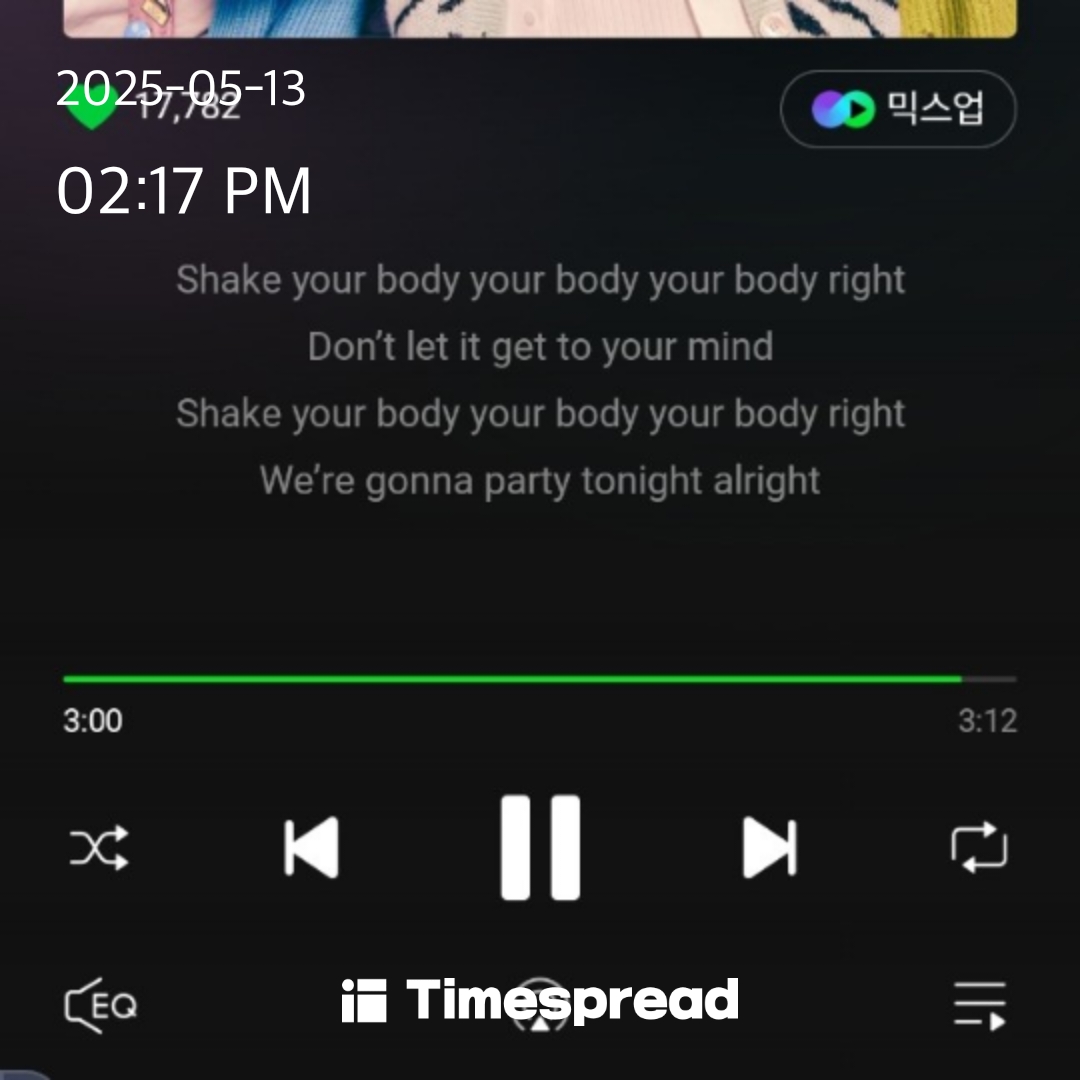Tap the green song progress bar
The height and width of the screenshot is (1080, 1080).
click(512, 679)
